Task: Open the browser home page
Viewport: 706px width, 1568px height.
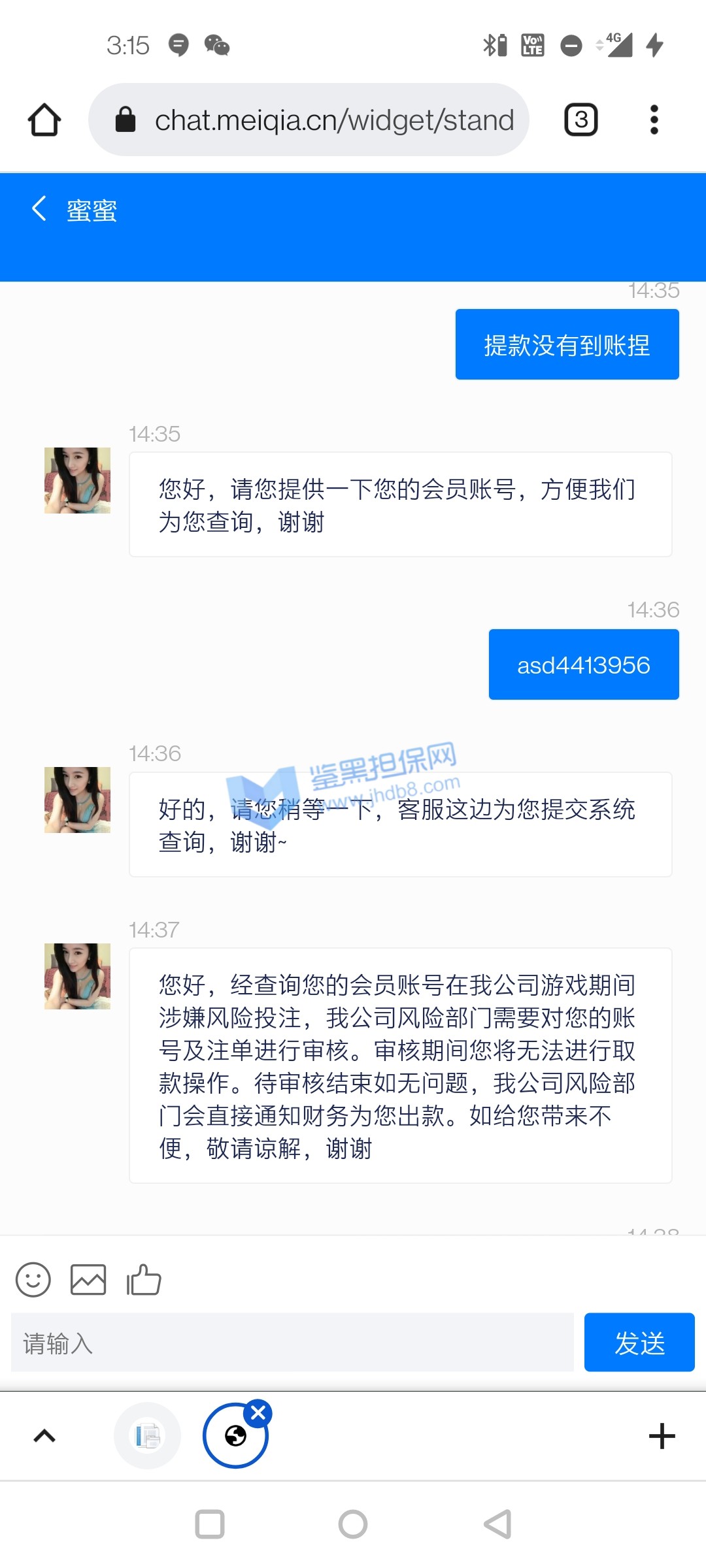Action: coord(44,120)
